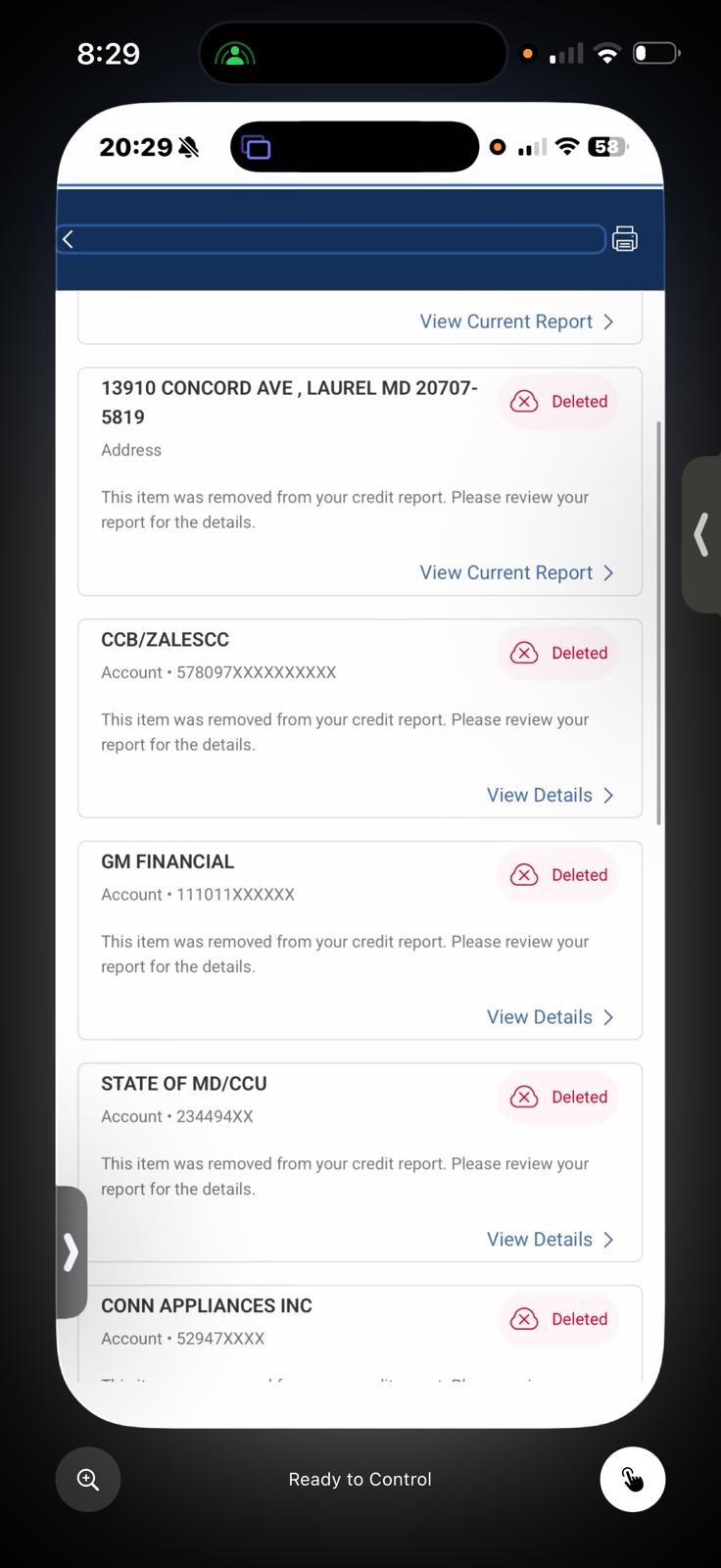Tap the topmost View Current Report link
Image resolution: width=721 pixels, height=1568 pixels.
click(x=516, y=321)
